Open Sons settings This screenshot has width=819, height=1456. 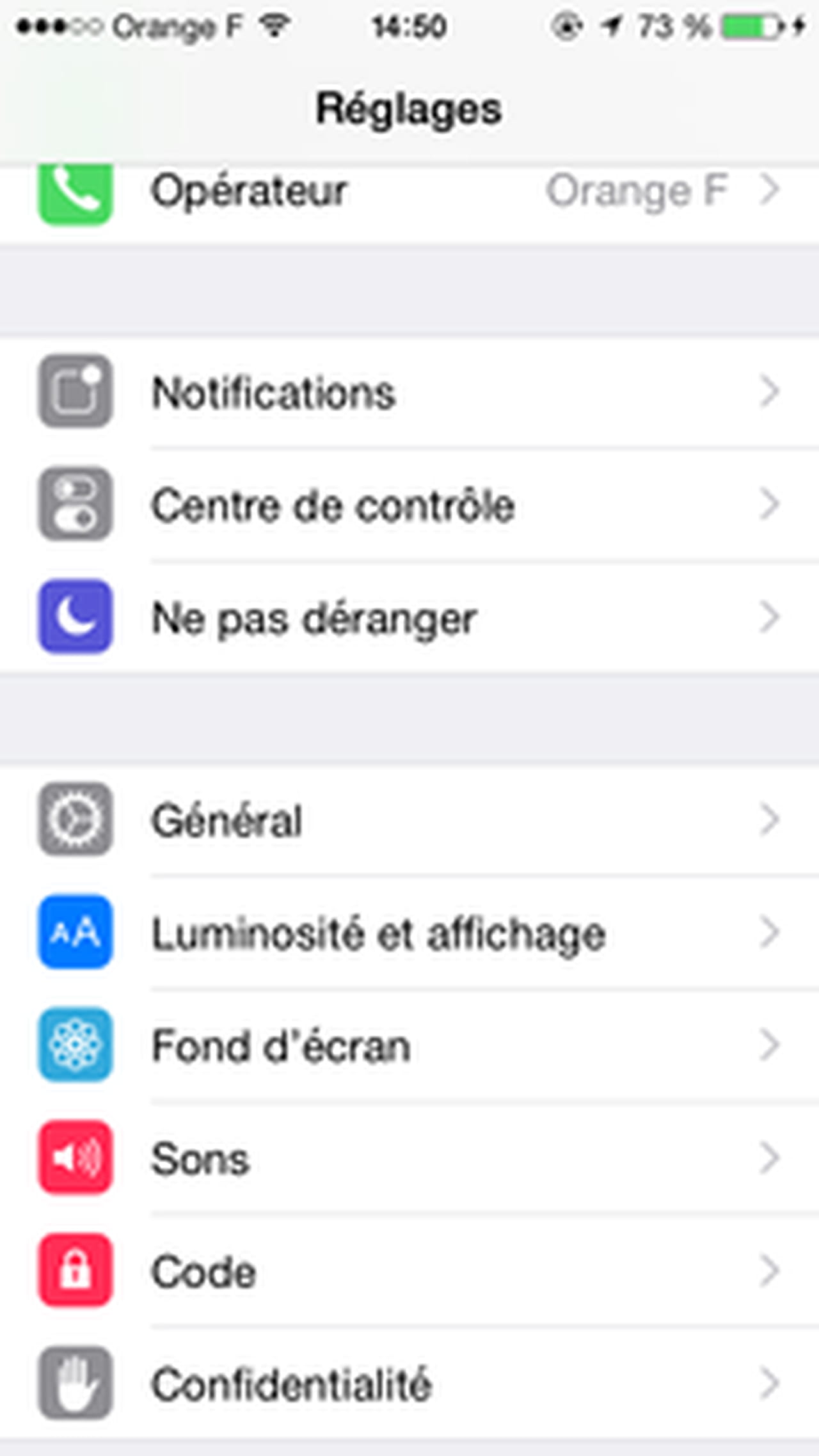click(x=409, y=1159)
